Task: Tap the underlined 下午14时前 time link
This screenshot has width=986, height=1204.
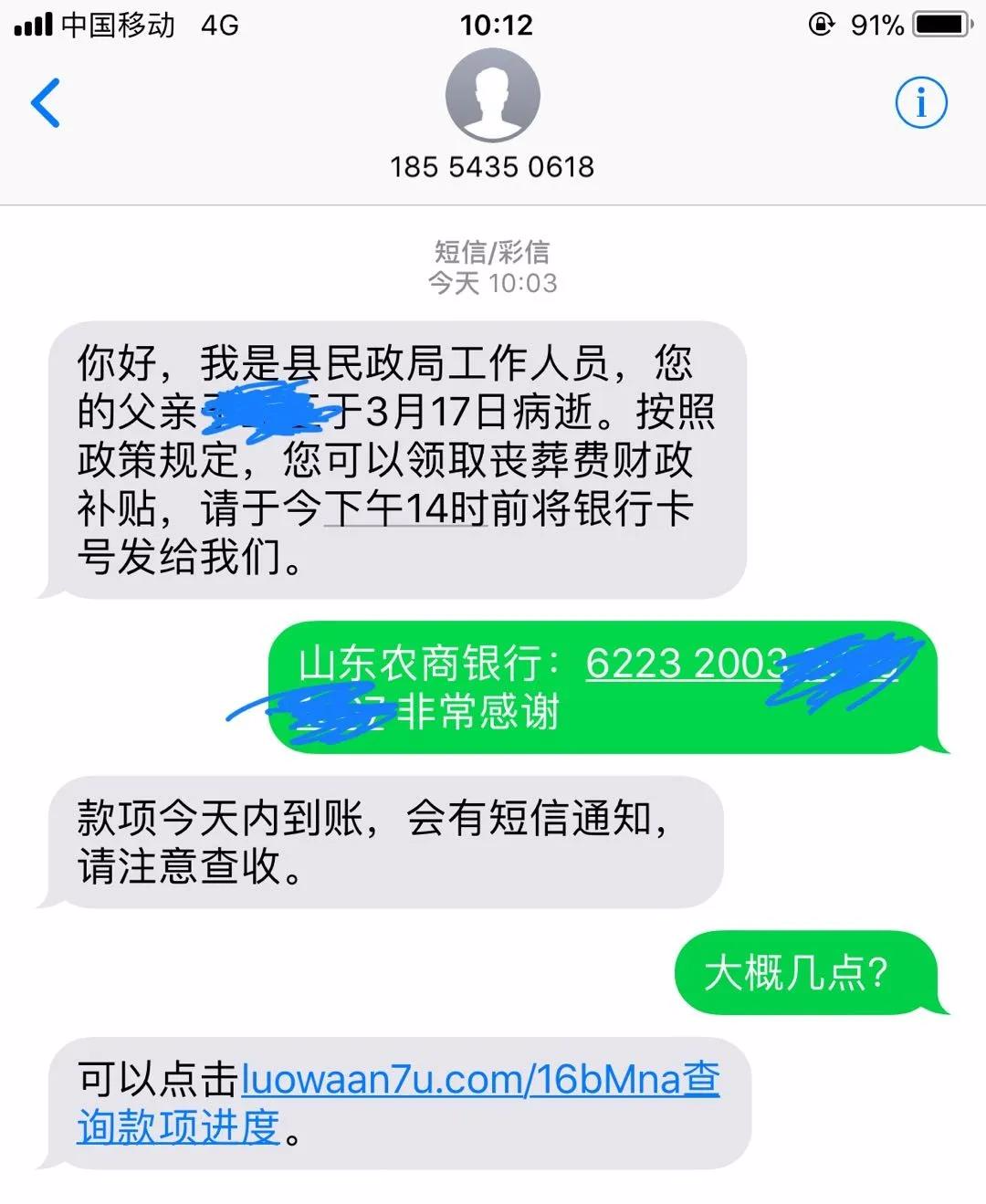Action: (x=406, y=509)
